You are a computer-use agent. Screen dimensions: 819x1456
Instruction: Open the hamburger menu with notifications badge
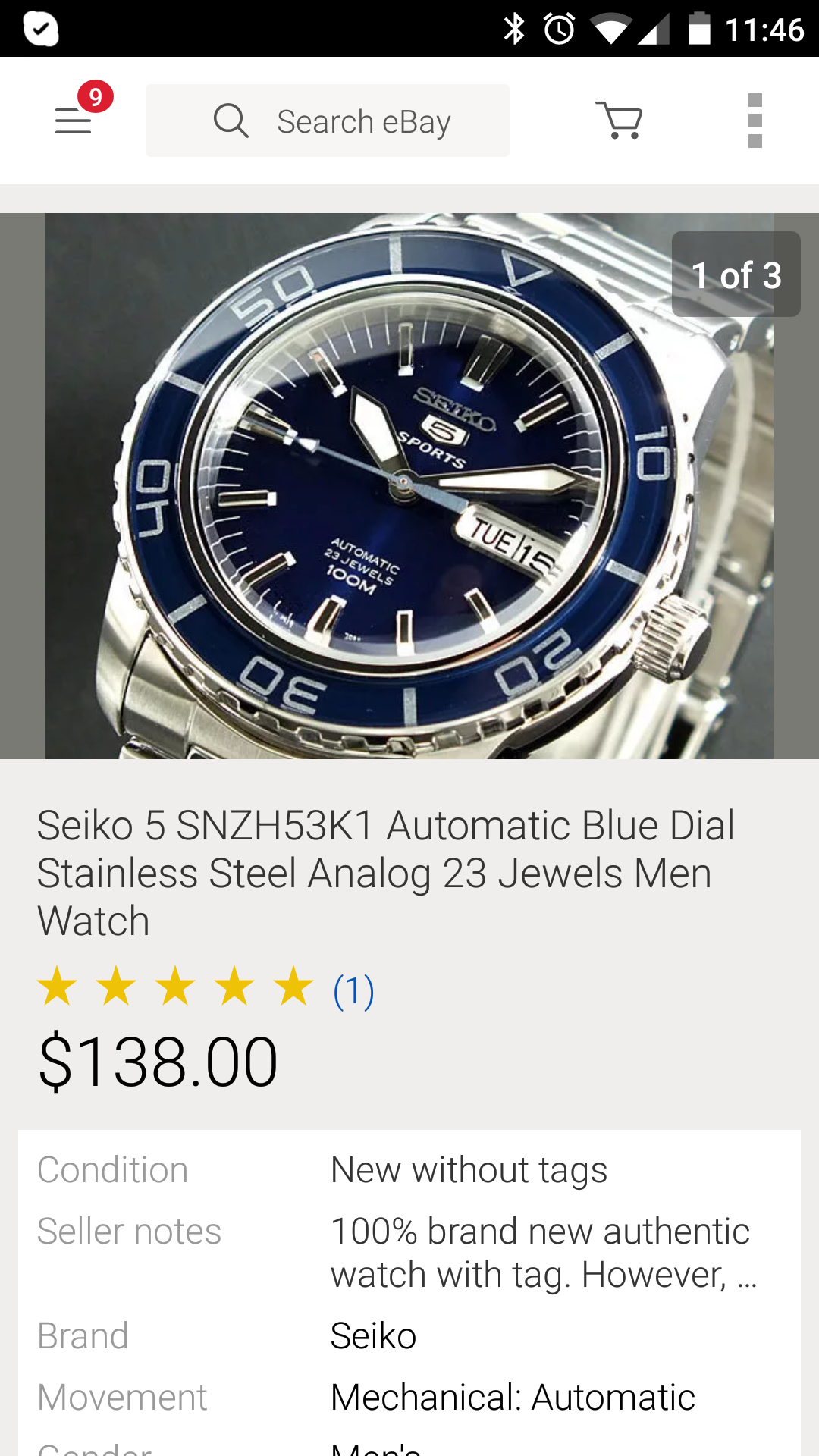(74, 121)
